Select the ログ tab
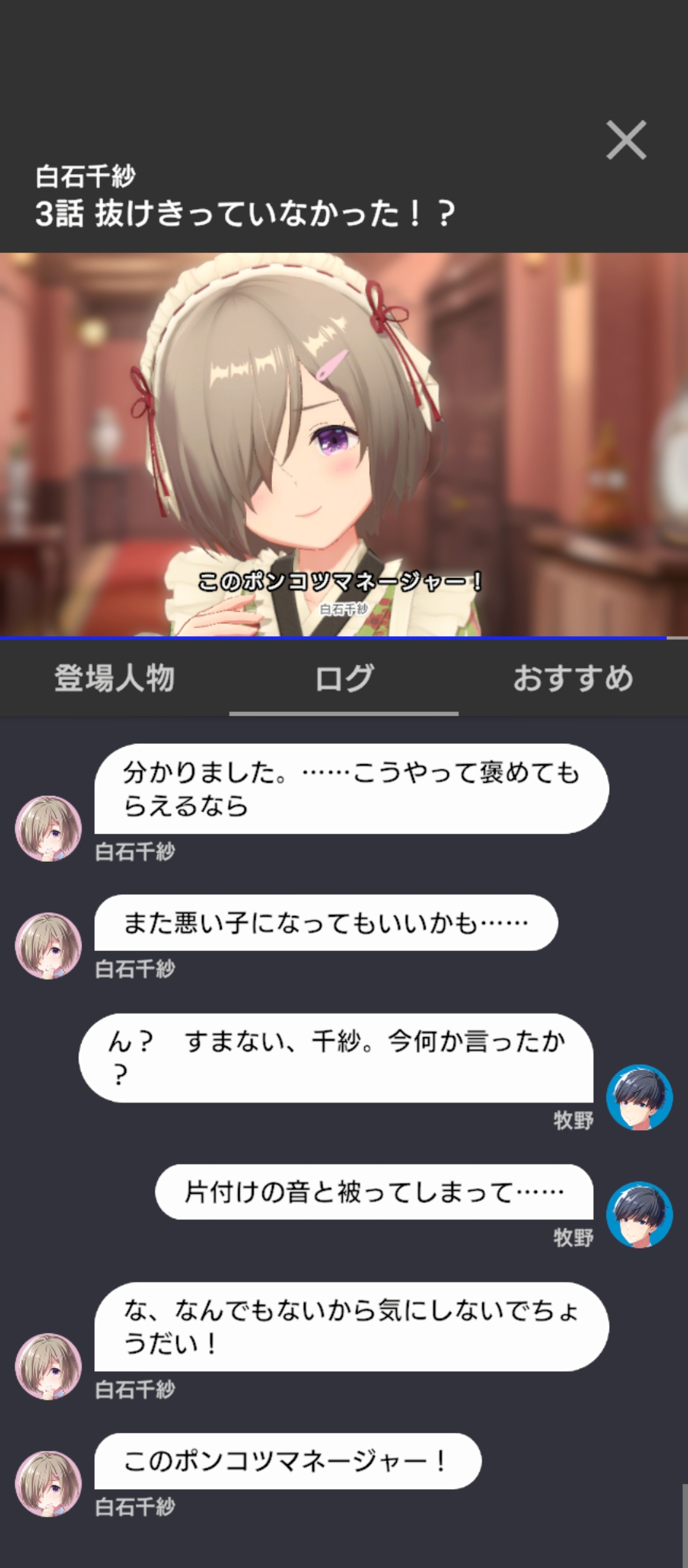Screen dimensions: 688x1568 pos(344,678)
